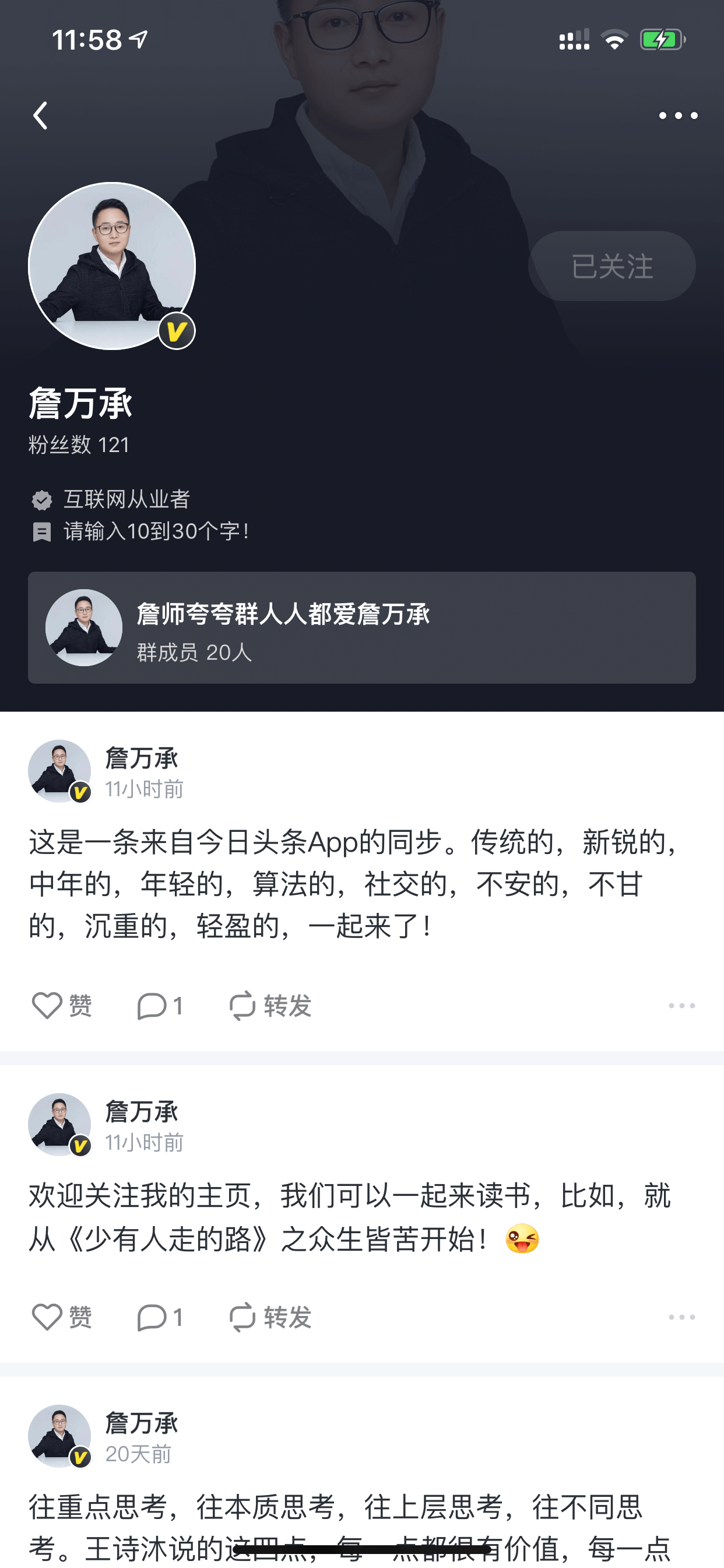
Task: Go back using the top-left arrow
Action: (41, 116)
